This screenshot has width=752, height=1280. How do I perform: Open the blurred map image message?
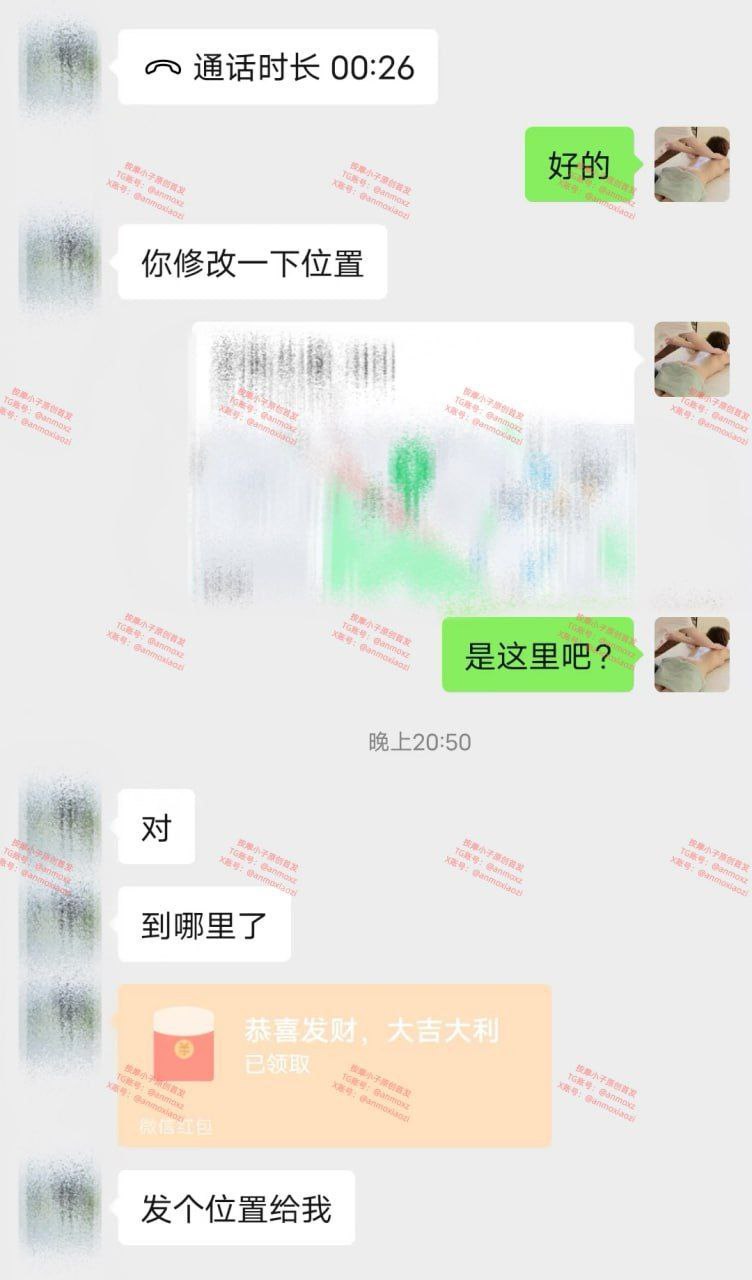click(412, 463)
